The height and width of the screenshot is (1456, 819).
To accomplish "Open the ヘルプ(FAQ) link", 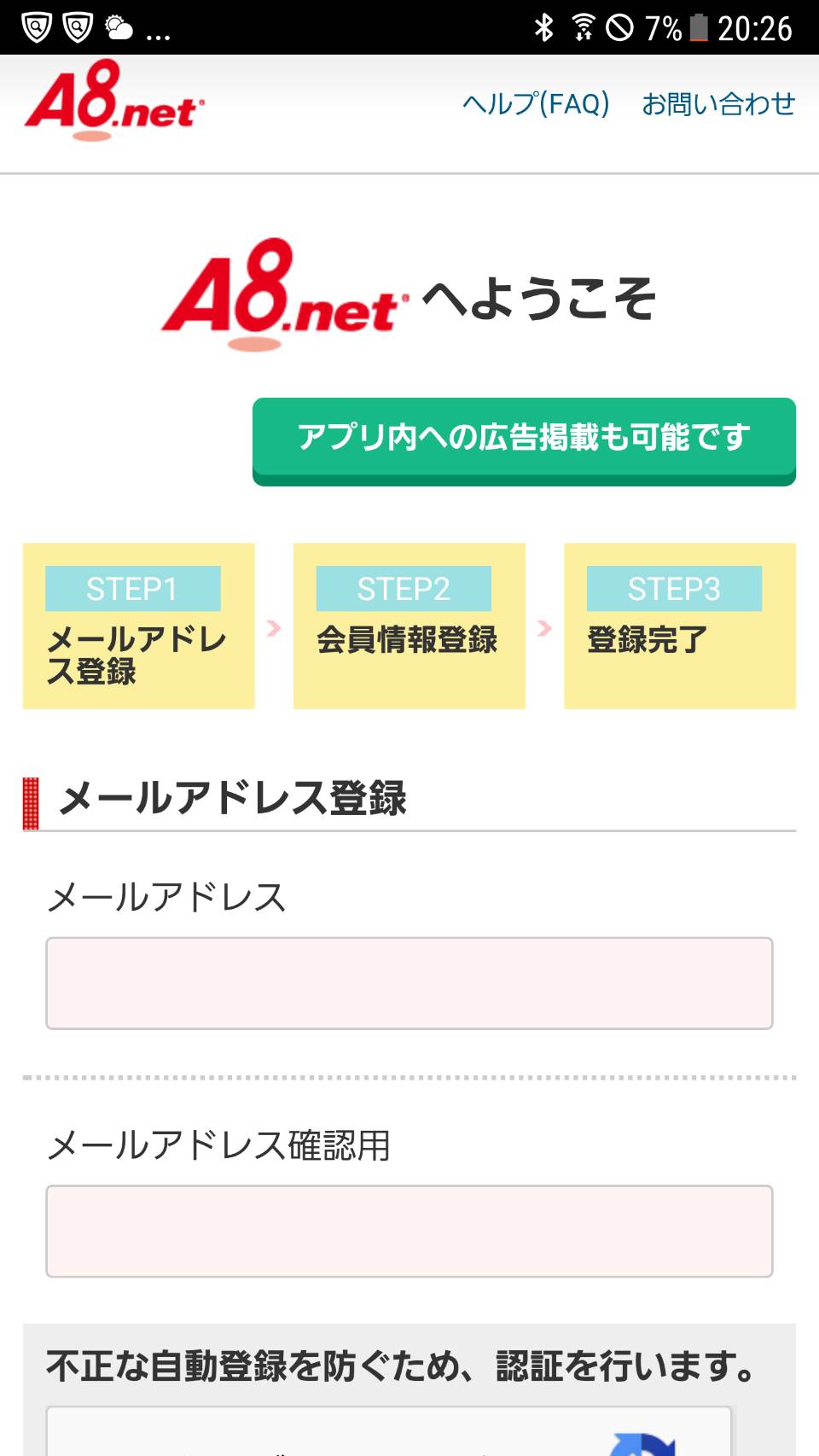I will 536,104.
